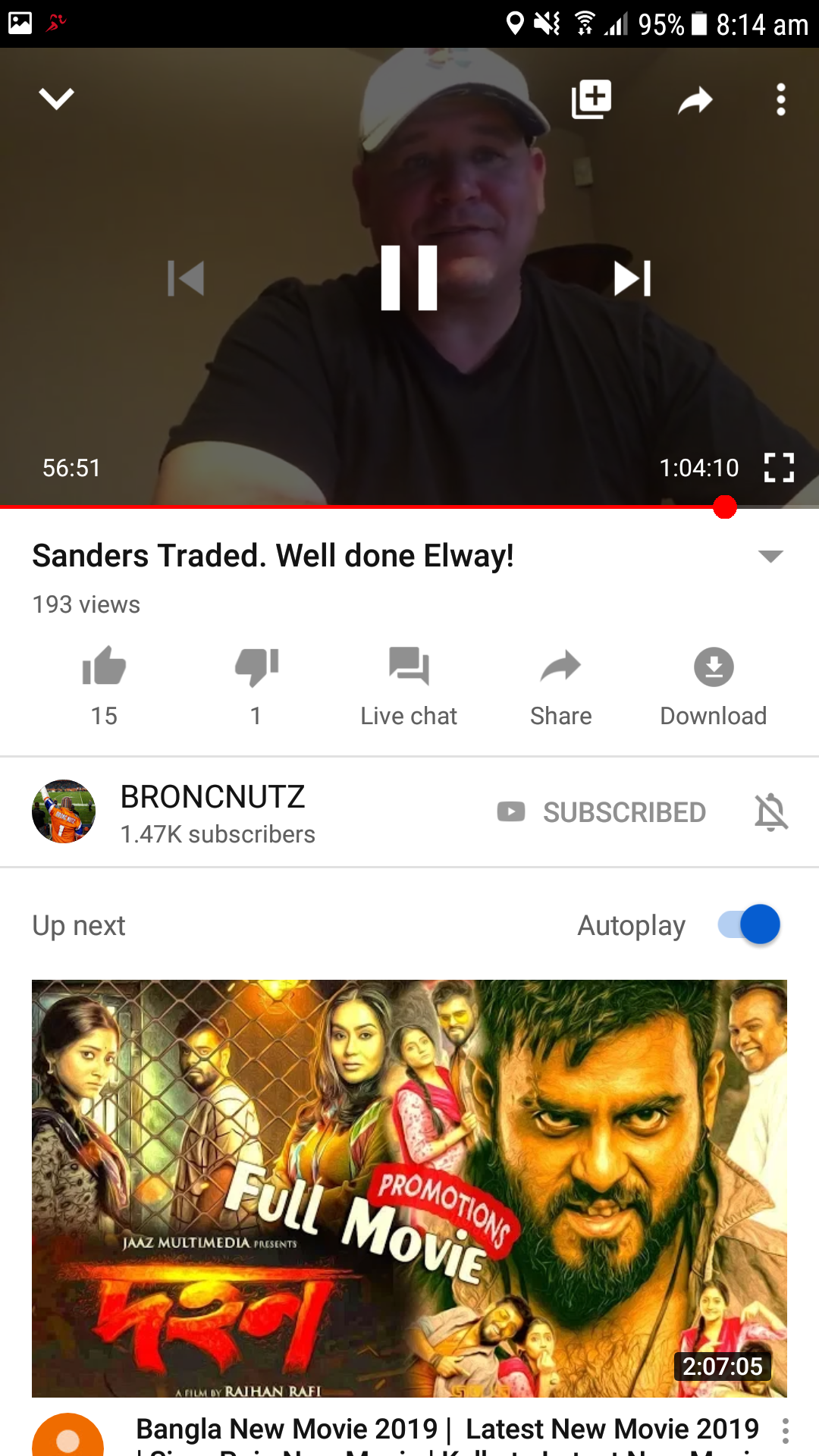
Task: Tap the SUBSCRIBED button
Action: pyautogui.click(x=603, y=812)
